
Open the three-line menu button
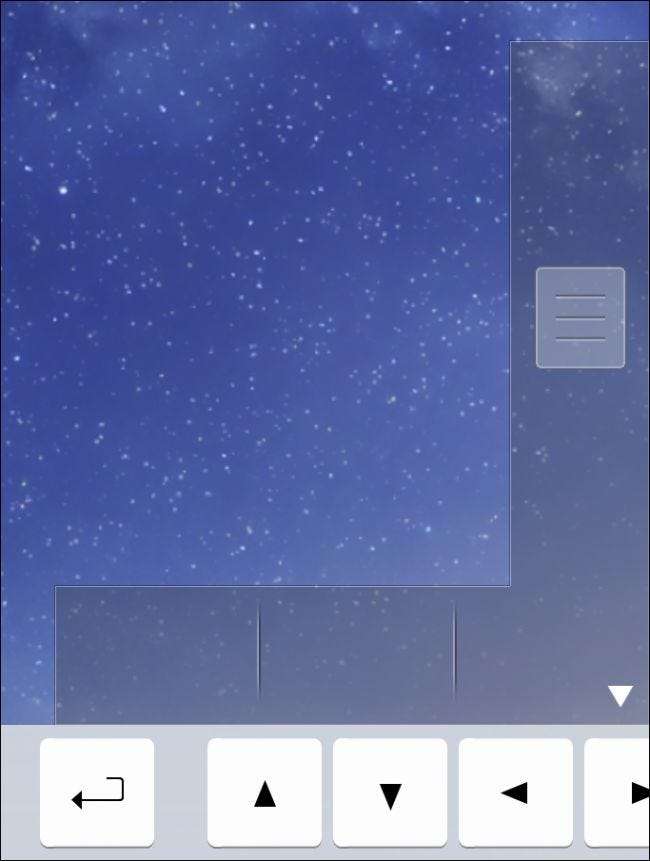tap(580, 318)
